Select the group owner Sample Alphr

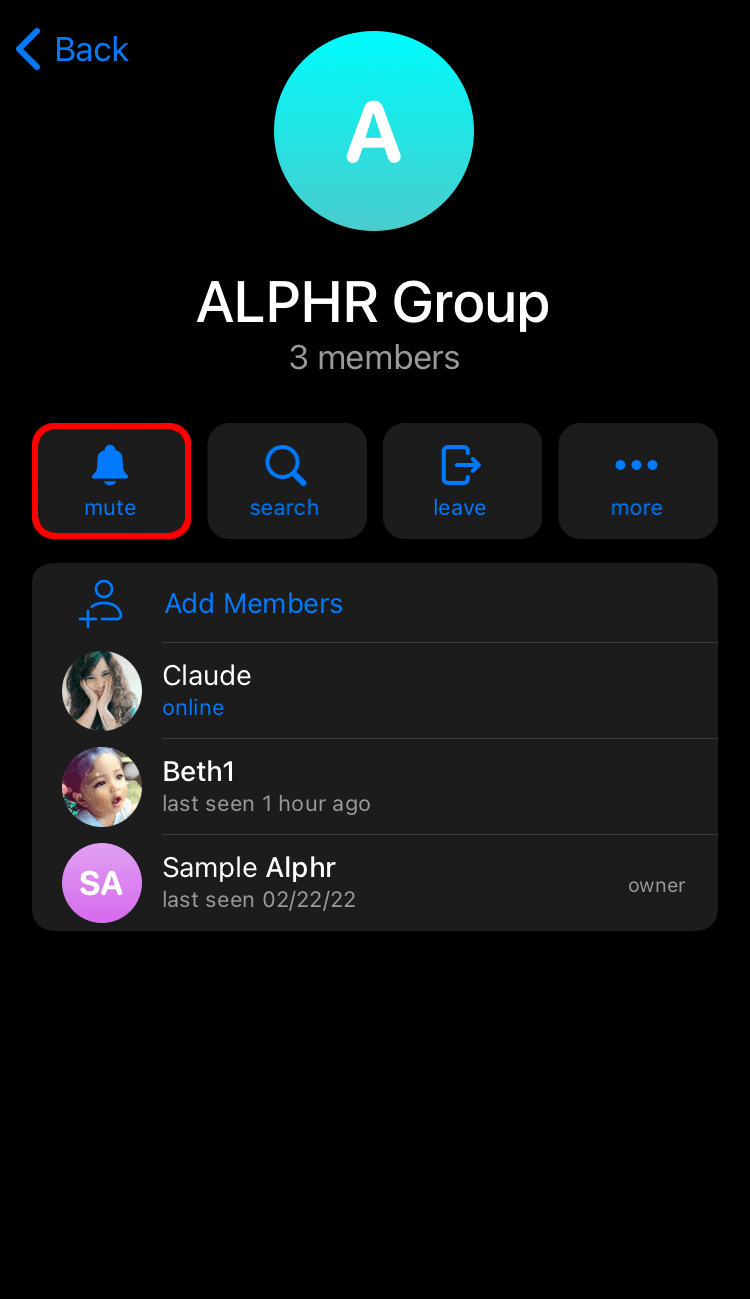pyautogui.click(x=374, y=883)
